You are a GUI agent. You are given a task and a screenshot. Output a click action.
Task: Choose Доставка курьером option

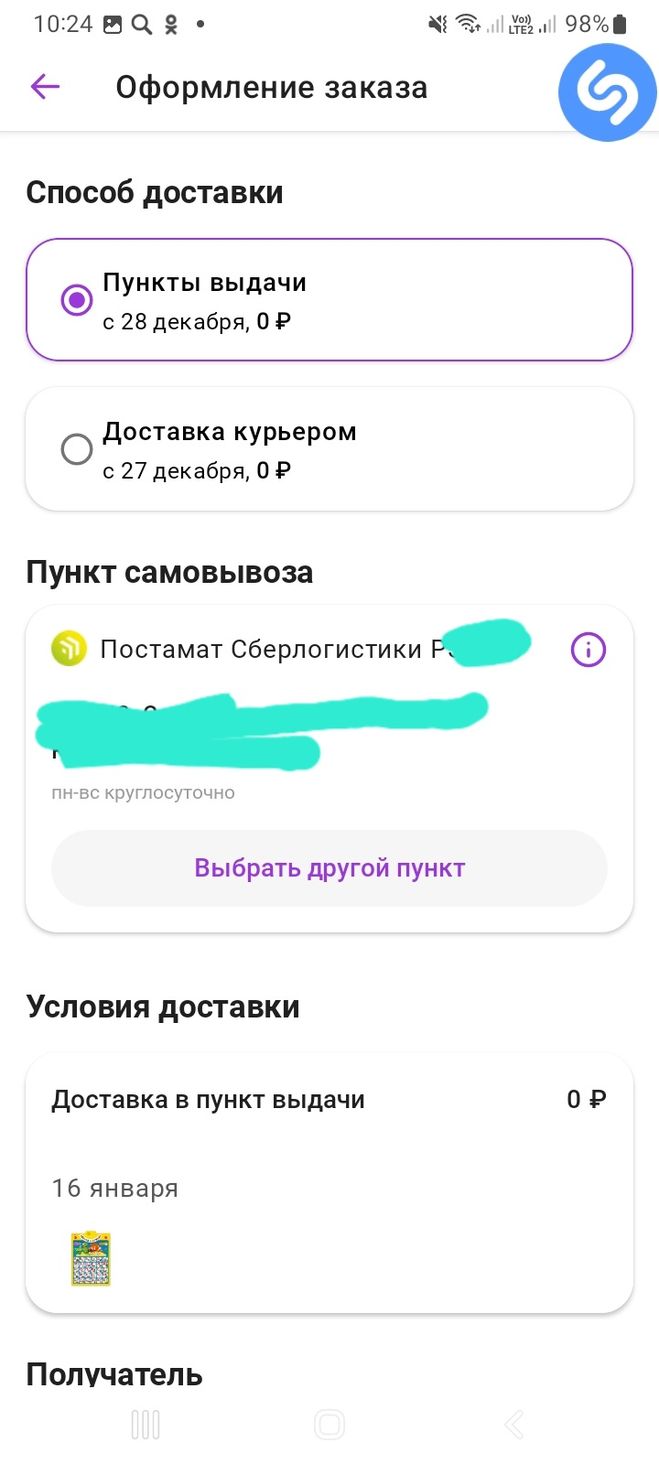click(77, 450)
